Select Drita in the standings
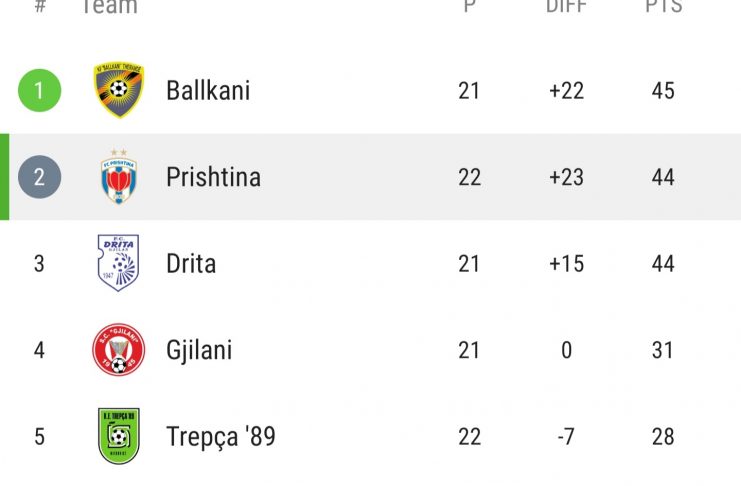Screen dimensions: 741x486 click(x=191, y=264)
